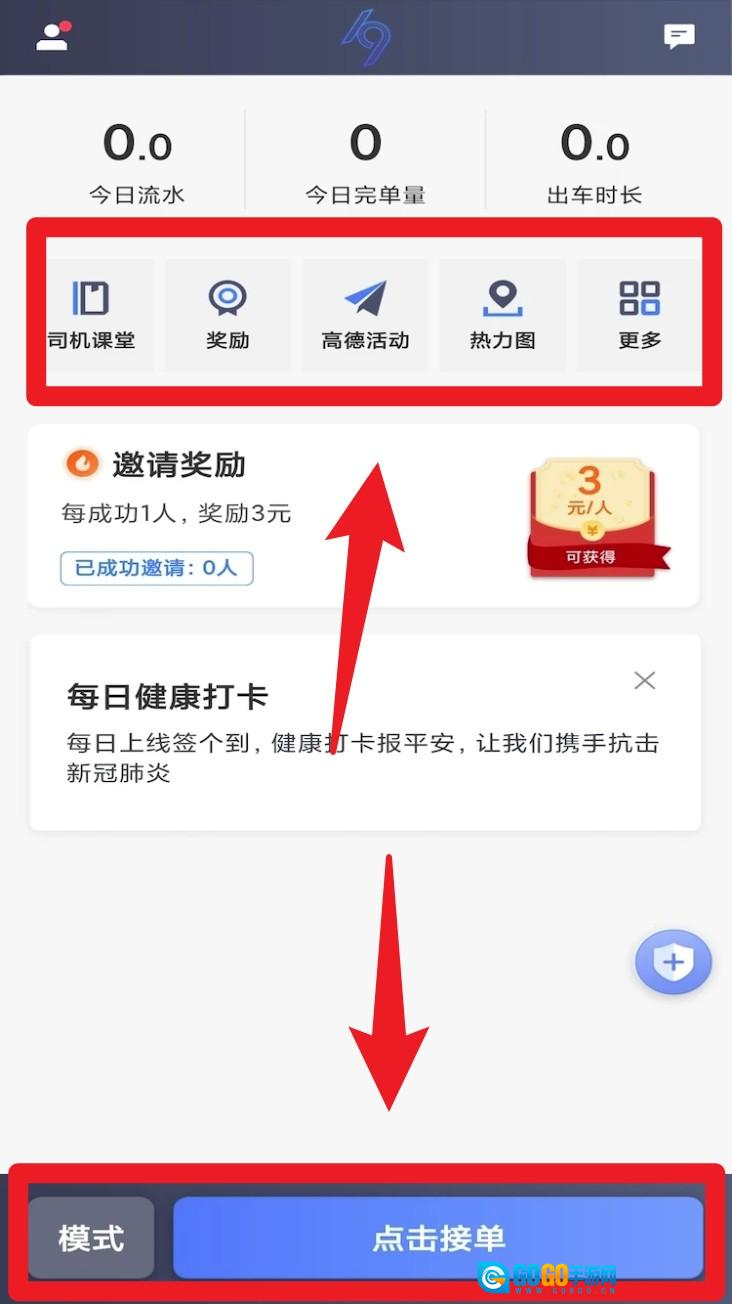The height and width of the screenshot is (1304, 732).
Task: Open the 奖励 rewards shortcut
Action: click(x=227, y=315)
